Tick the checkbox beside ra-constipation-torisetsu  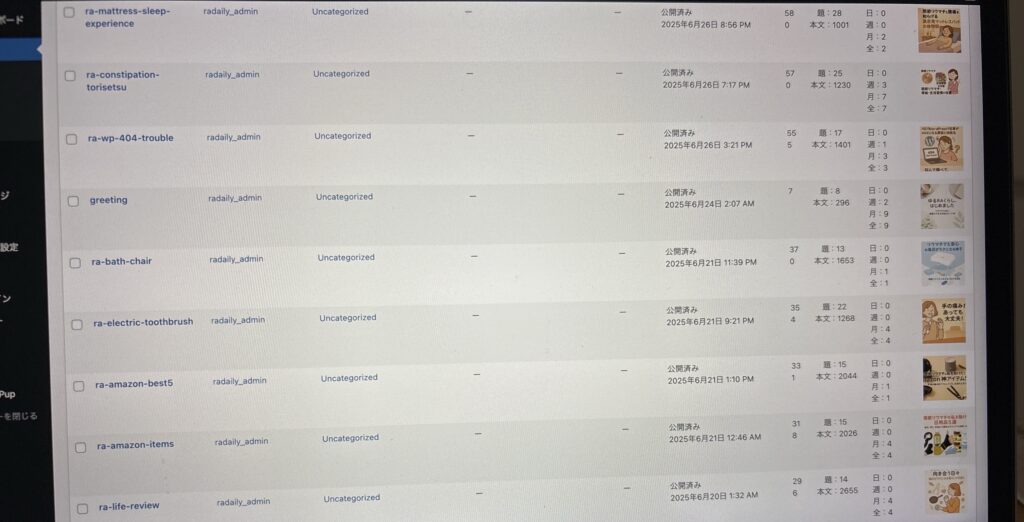click(x=70, y=76)
